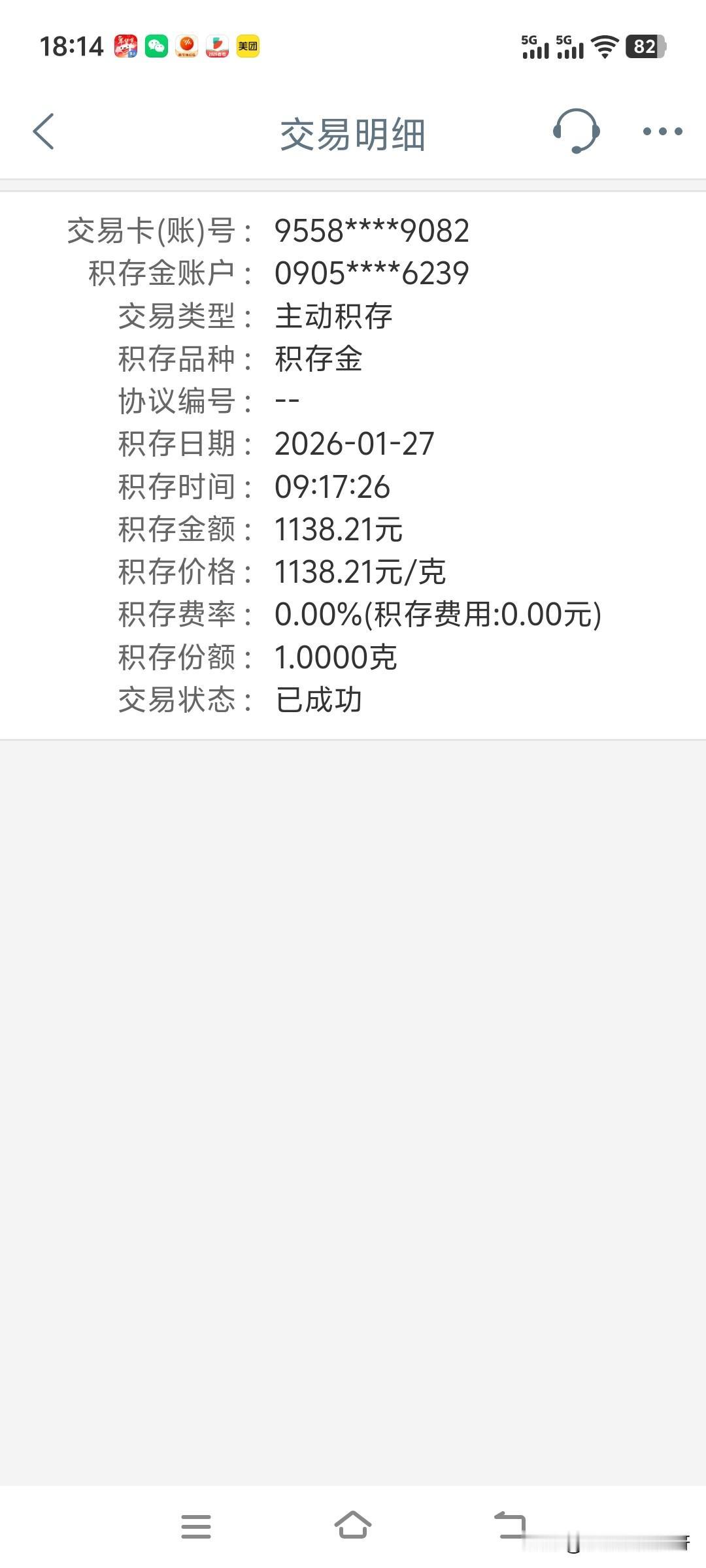Open the customer service headset icon
706x1568 pixels.
[x=578, y=131]
